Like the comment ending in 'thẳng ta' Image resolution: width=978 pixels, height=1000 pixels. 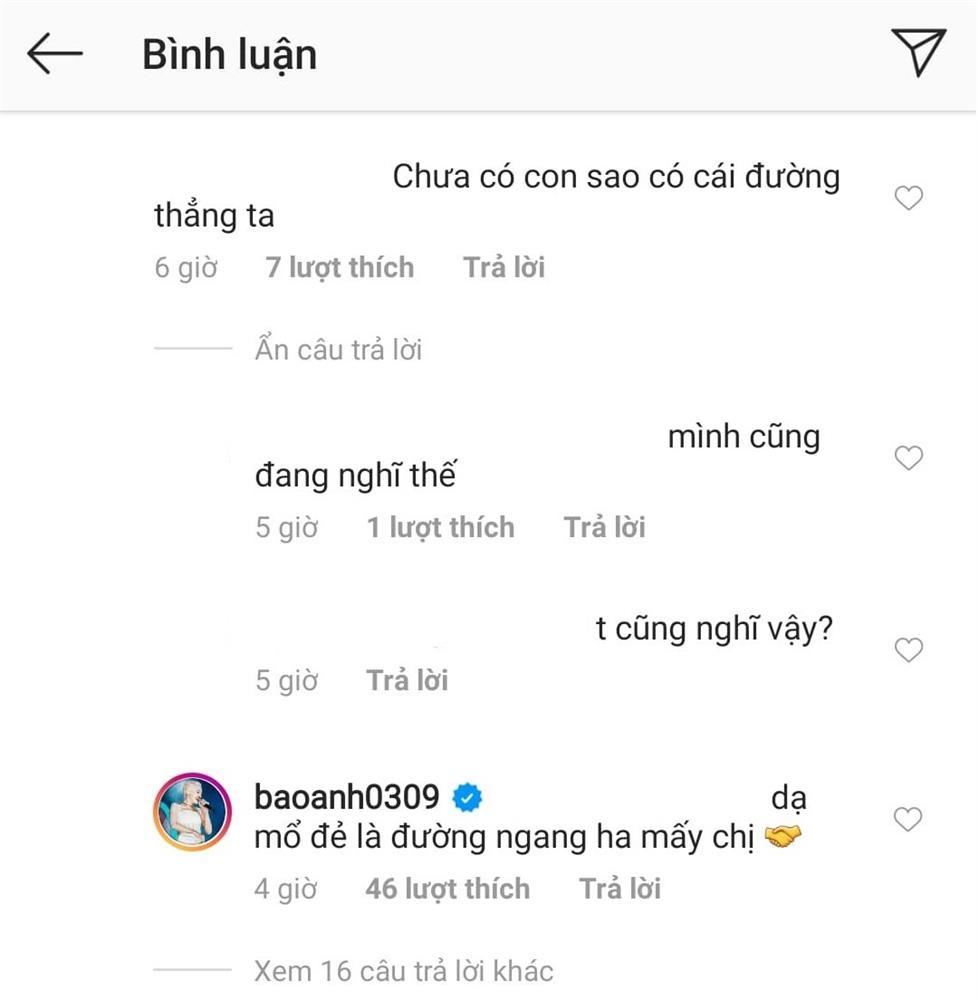tap(909, 197)
